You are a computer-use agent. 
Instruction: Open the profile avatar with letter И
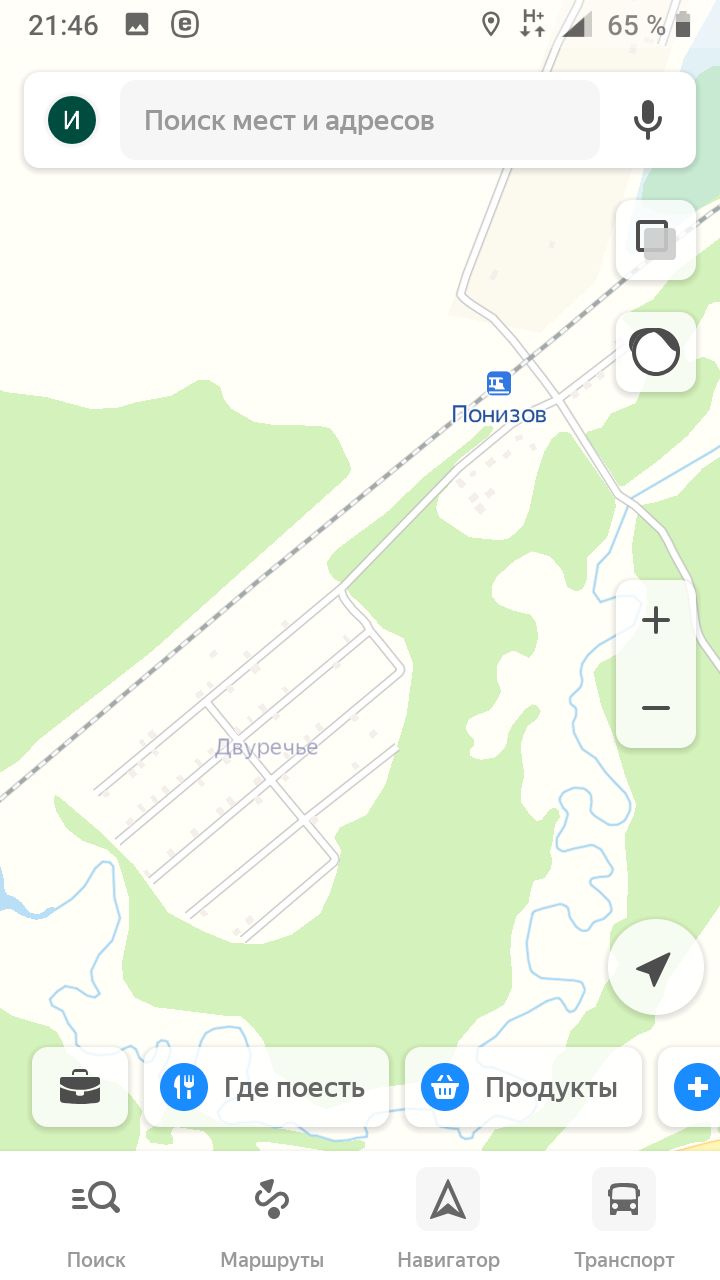tap(72, 121)
